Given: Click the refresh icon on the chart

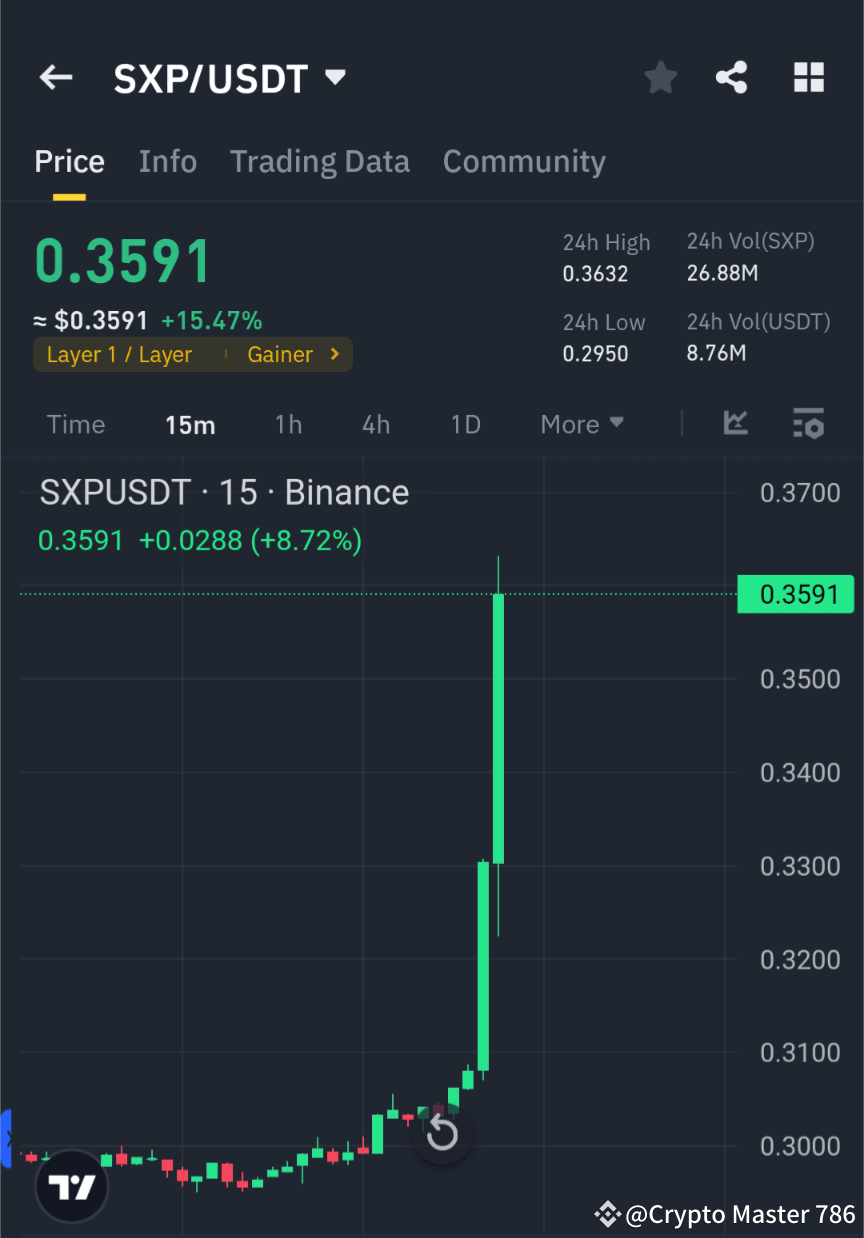Looking at the screenshot, I should click(x=441, y=1135).
